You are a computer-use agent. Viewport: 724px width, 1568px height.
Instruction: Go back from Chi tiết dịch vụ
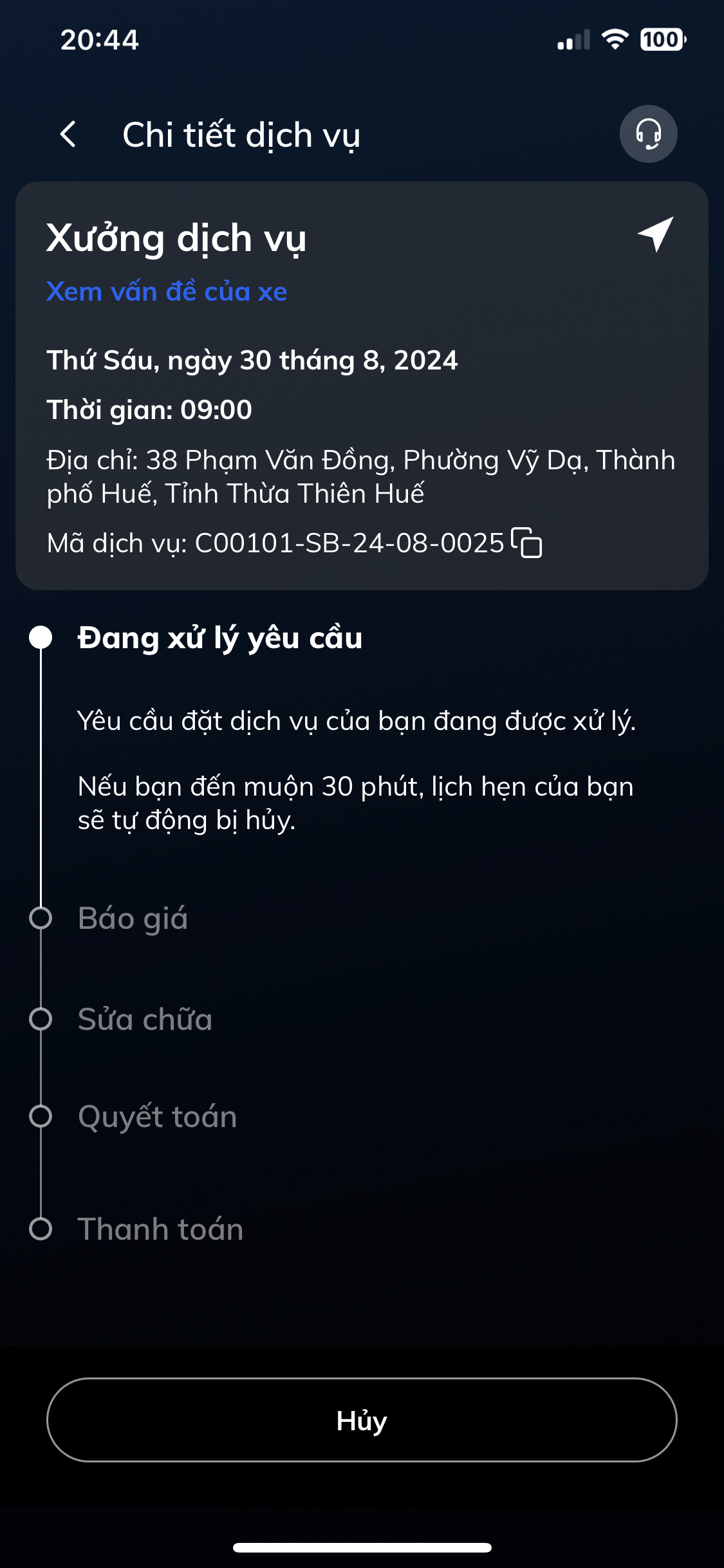click(x=68, y=135)
